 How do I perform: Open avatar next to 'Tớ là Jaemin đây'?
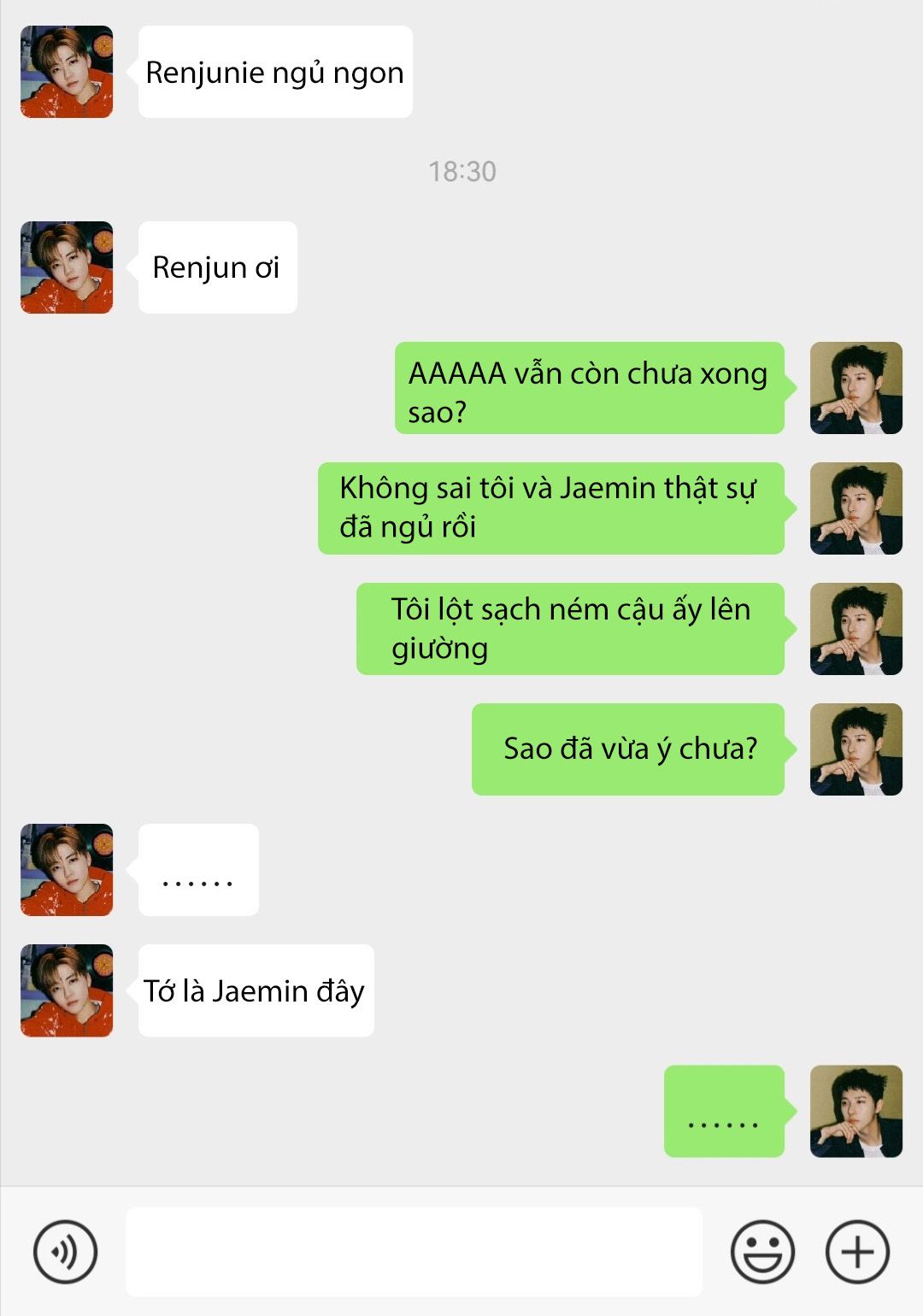[67, 990]
